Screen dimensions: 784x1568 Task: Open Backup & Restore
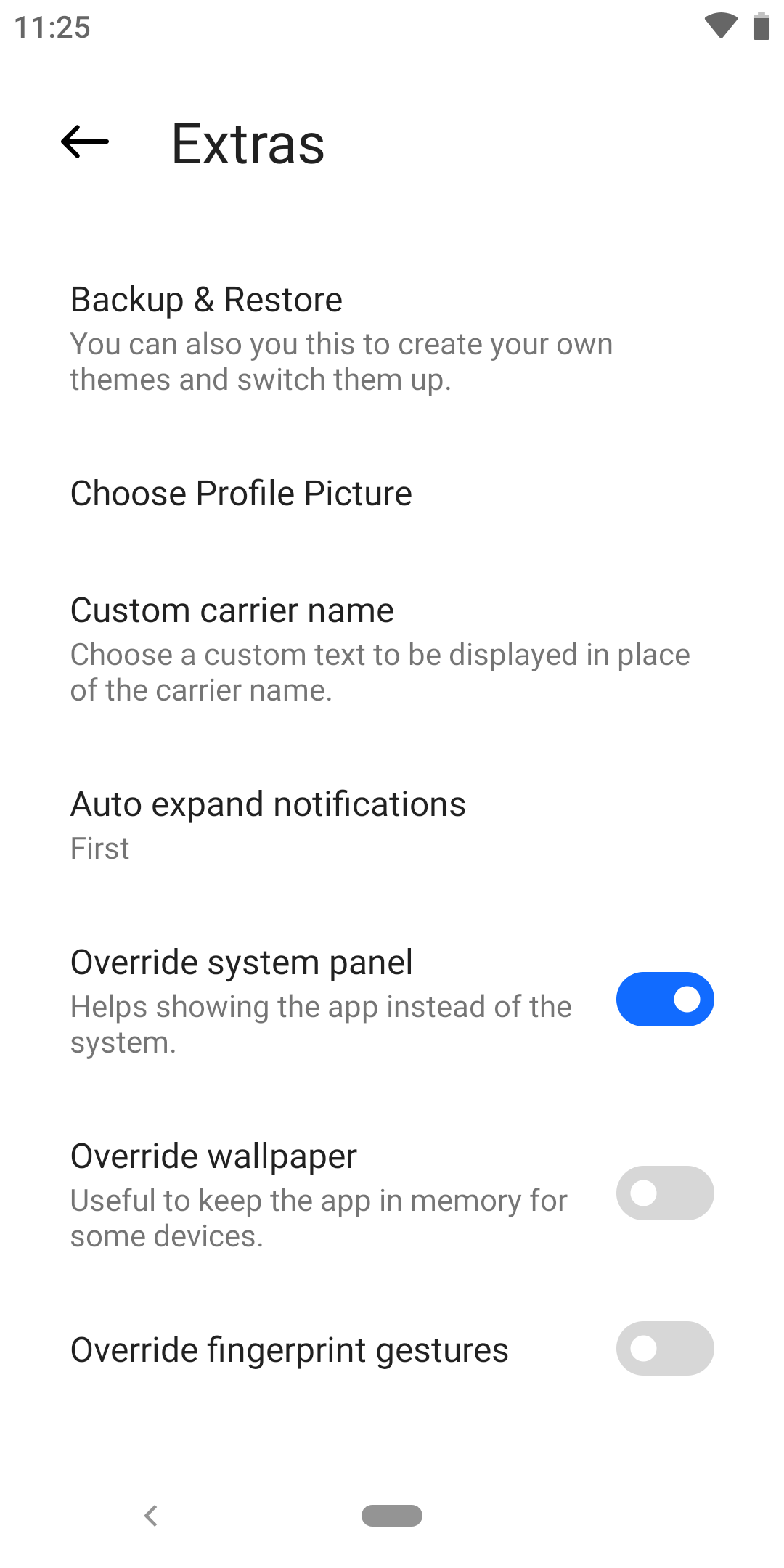[x=392, y=338]
